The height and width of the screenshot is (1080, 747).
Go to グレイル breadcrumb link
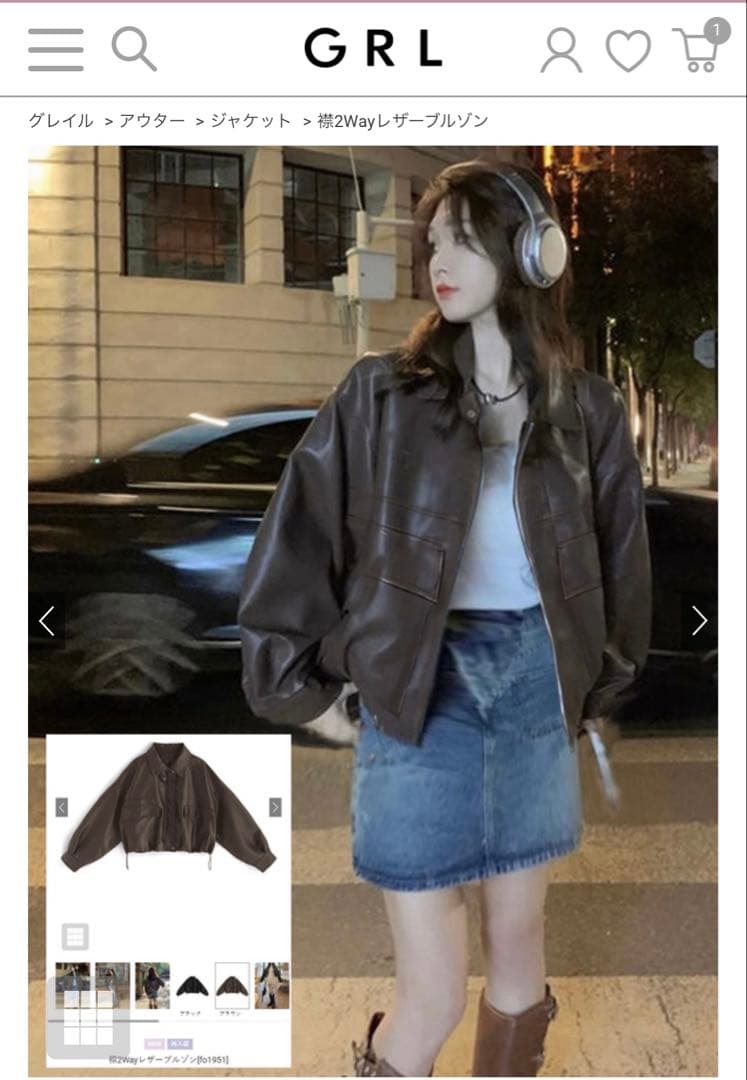tap(61, 121)
